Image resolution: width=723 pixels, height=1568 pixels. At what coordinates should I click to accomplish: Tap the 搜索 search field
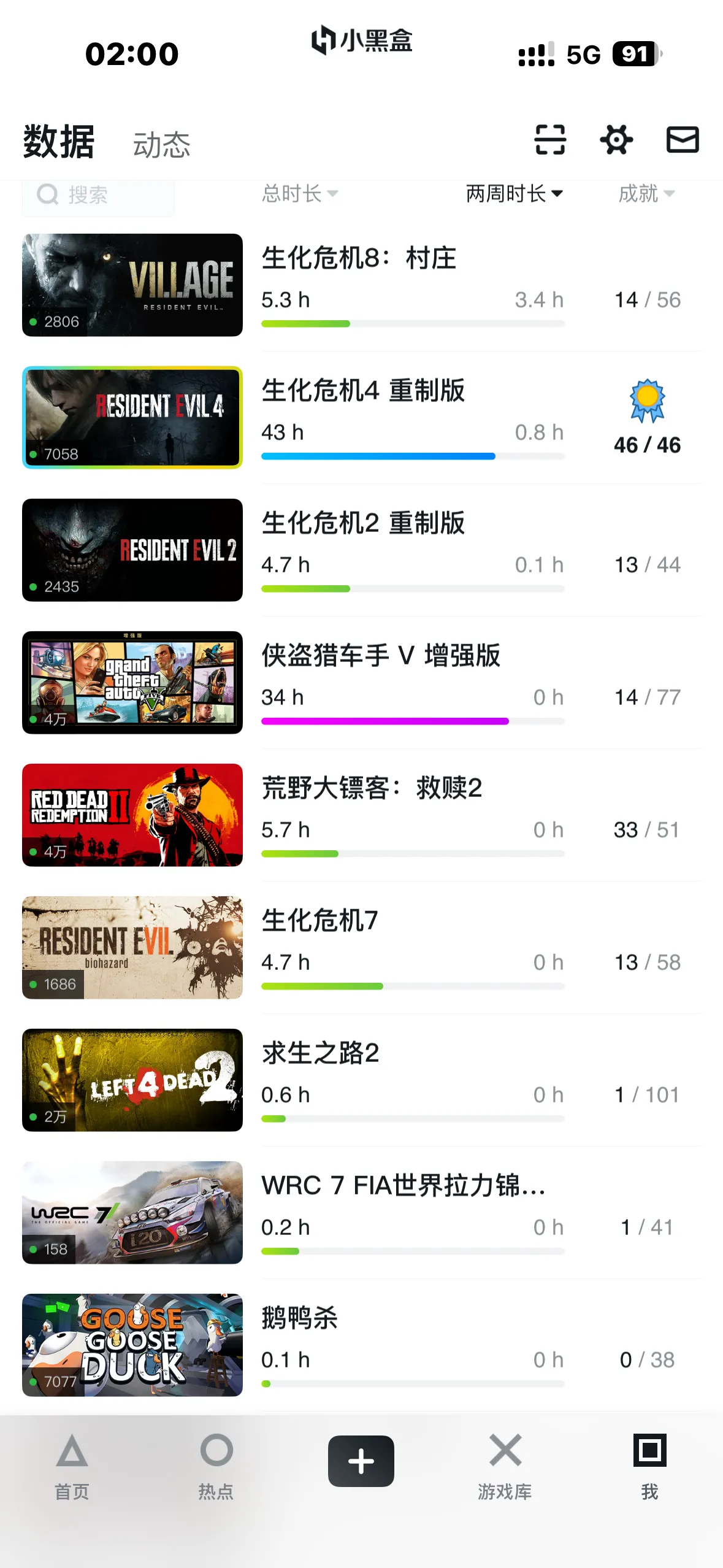(98, 195)
